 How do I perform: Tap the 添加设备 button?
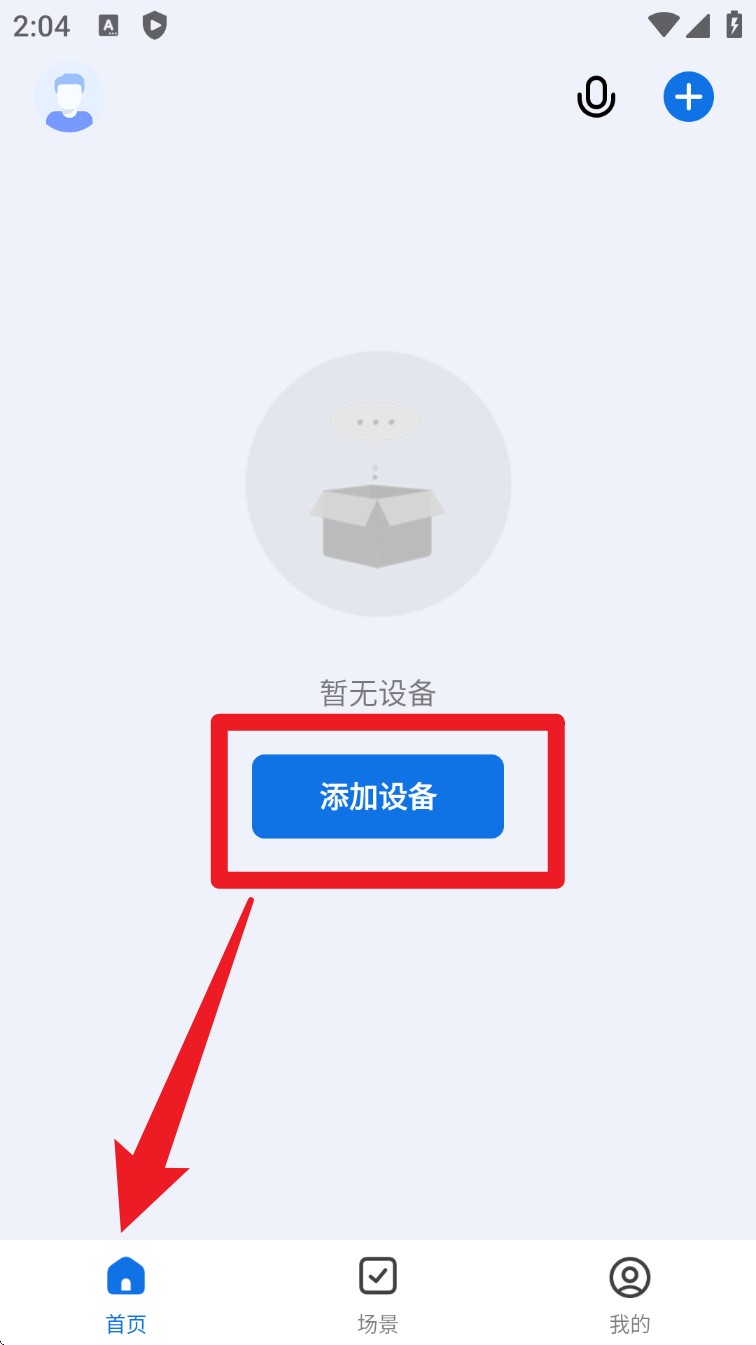pyautogui.click(x=377, y=796)
